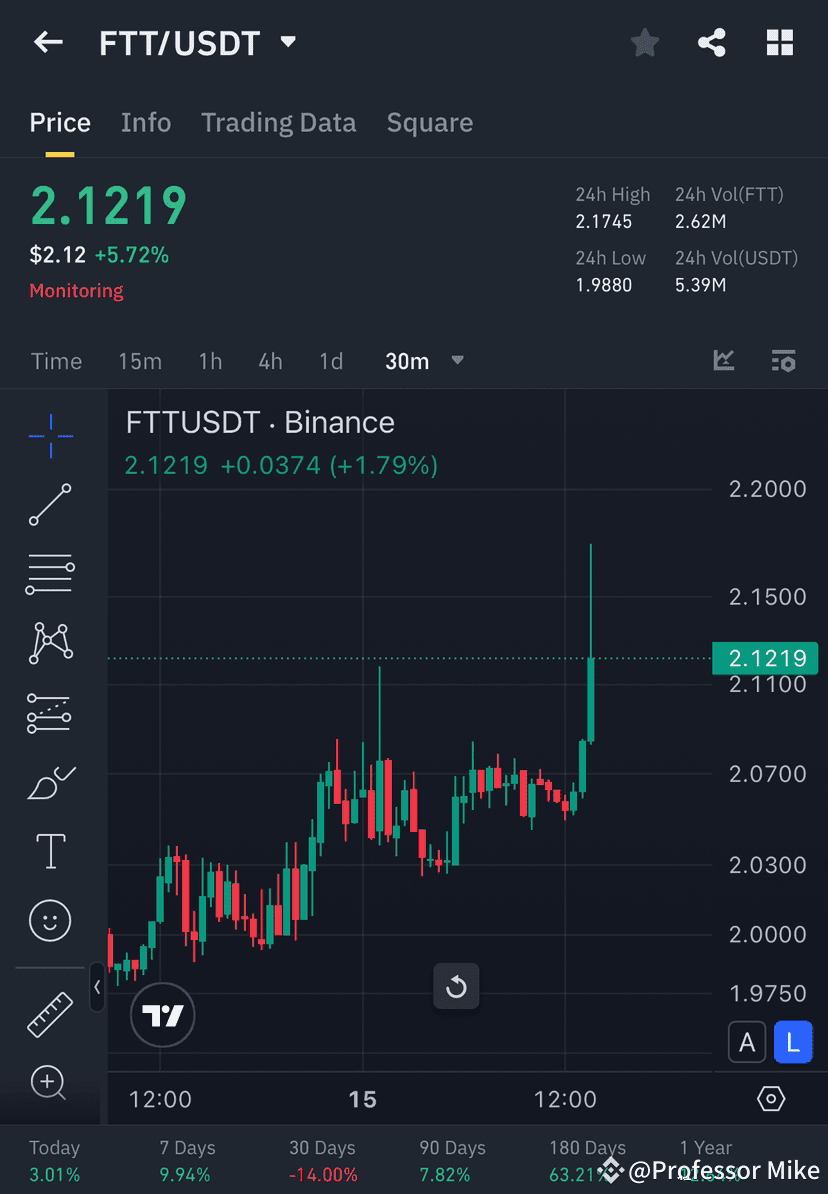Collapse the drawing toolbar with the chevron
828x1194 pixels.
click(x=97, y=988)
